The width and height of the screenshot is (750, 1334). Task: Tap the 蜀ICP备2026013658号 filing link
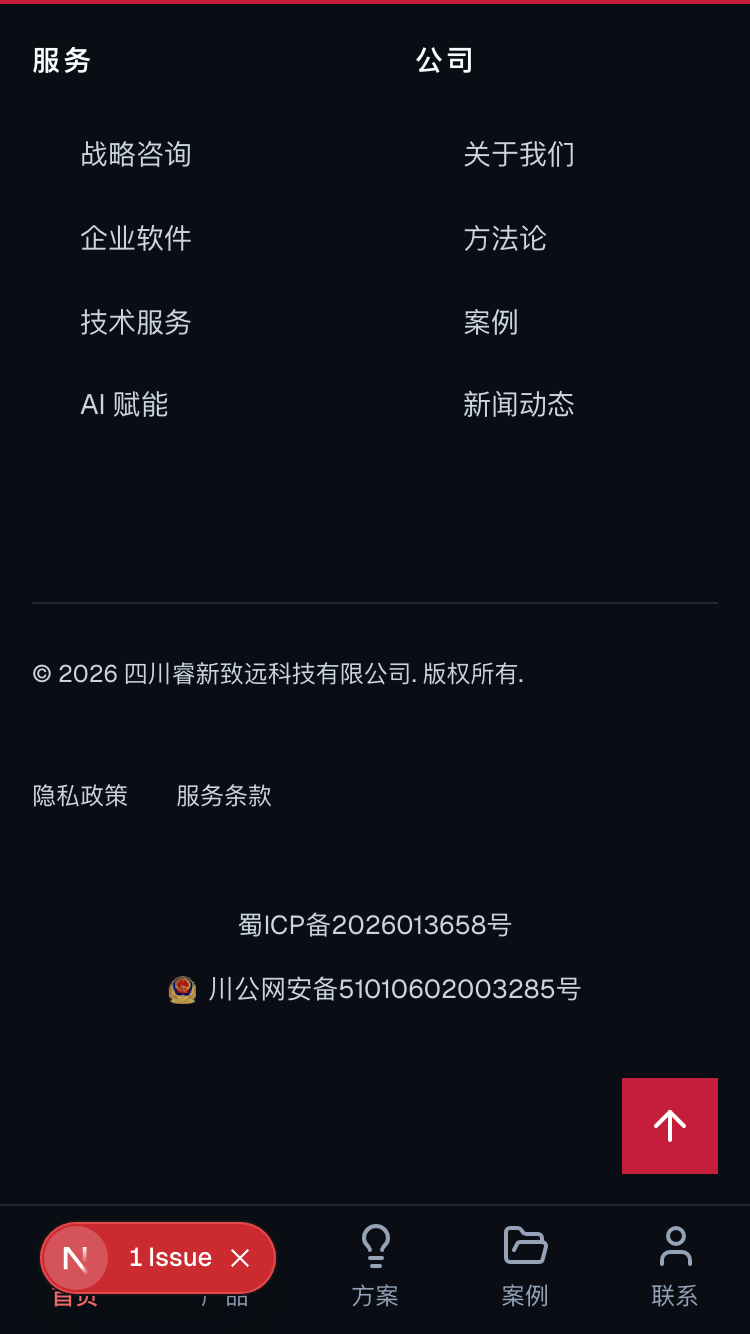[375, 925]
